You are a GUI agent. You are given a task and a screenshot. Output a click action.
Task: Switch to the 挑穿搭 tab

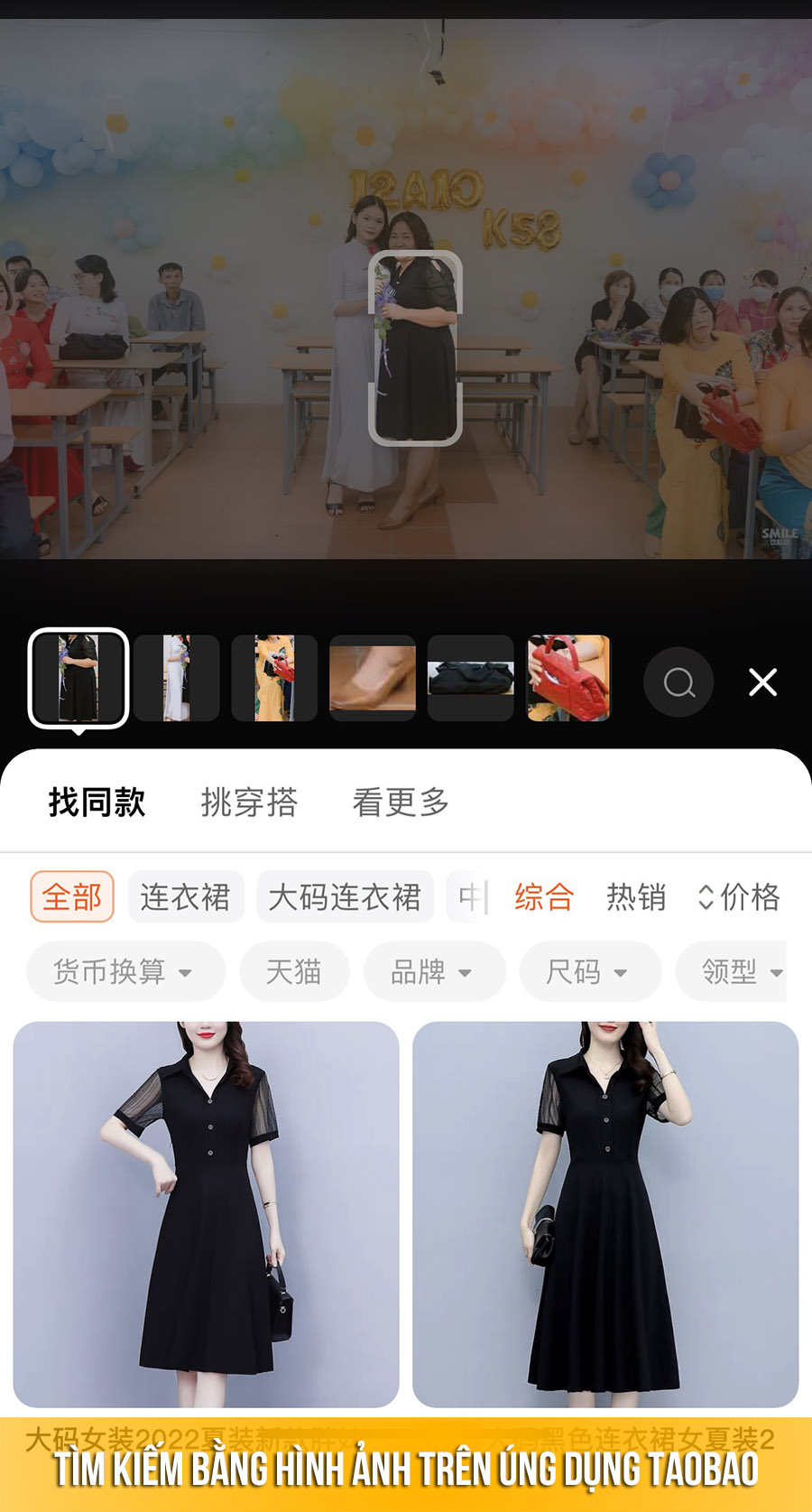point(249,802)
